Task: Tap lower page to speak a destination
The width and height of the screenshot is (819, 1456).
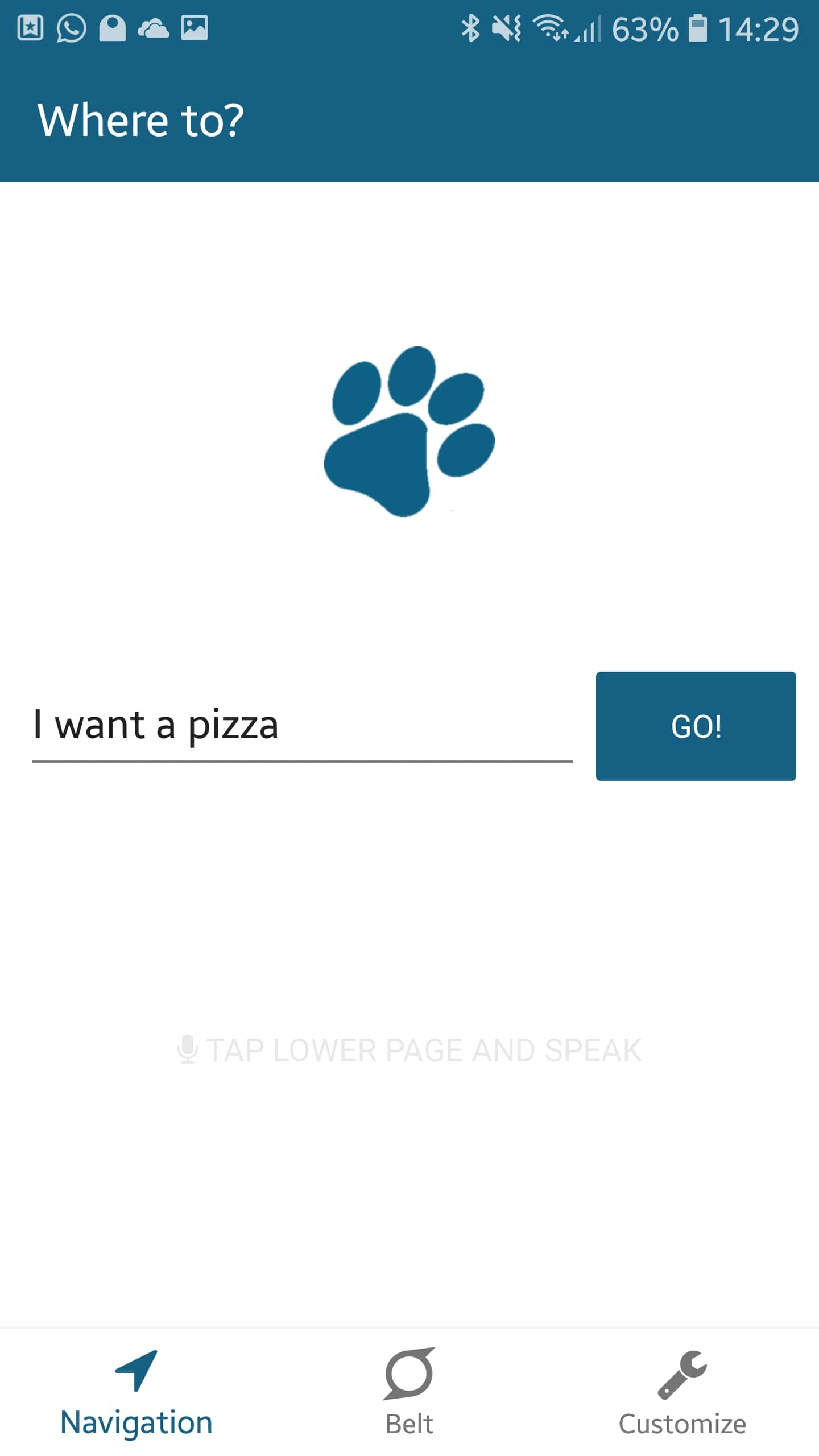Action: [409, 1050]
